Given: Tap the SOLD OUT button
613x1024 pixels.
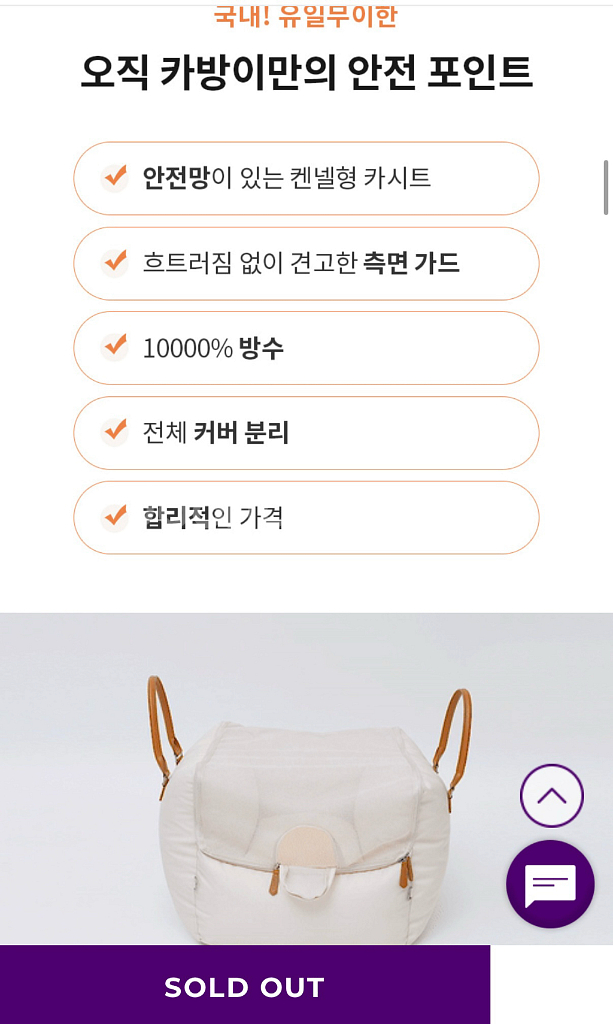Looking at the screenshot, I should coord(245,984).
